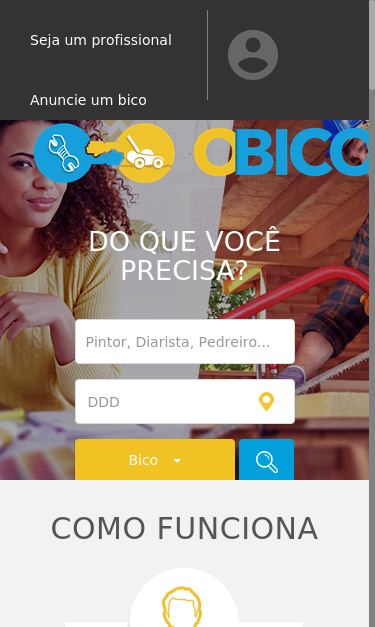Open the Anuncie um bico link
The image size is (375, 627).
point(88,100)
